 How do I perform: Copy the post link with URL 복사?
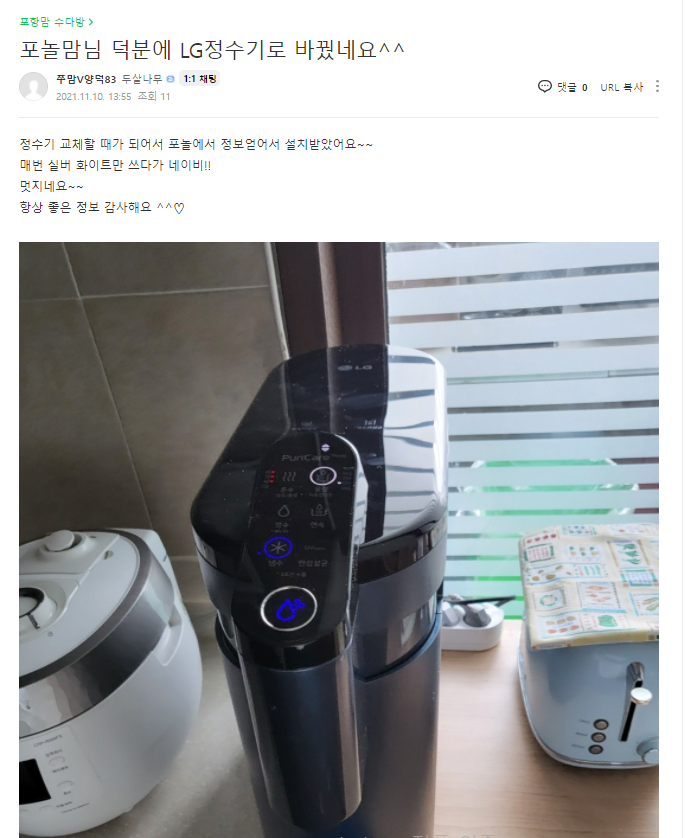coord(621,87)
